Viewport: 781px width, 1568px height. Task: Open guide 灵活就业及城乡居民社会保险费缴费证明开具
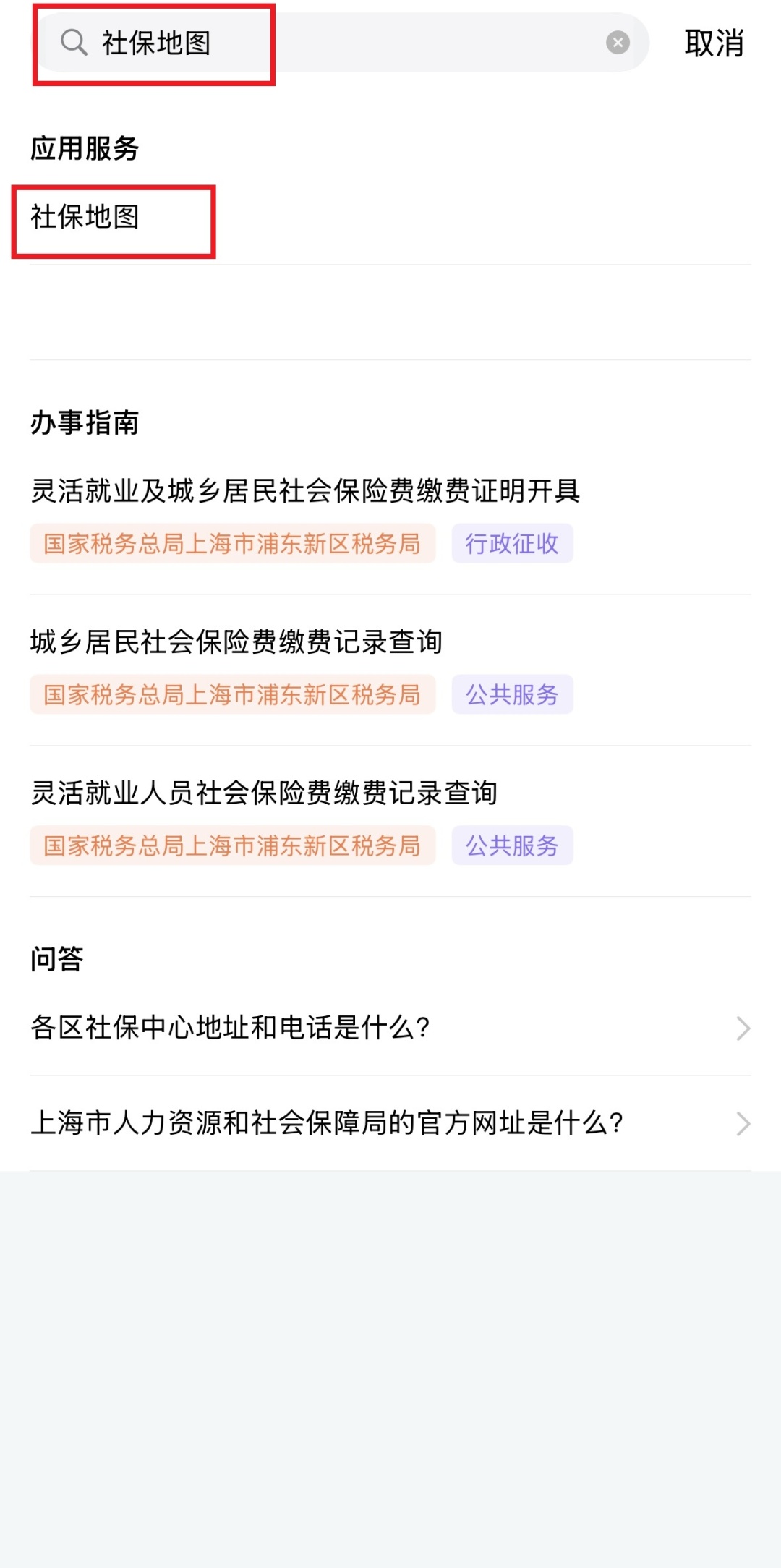(x=305, y=491)
